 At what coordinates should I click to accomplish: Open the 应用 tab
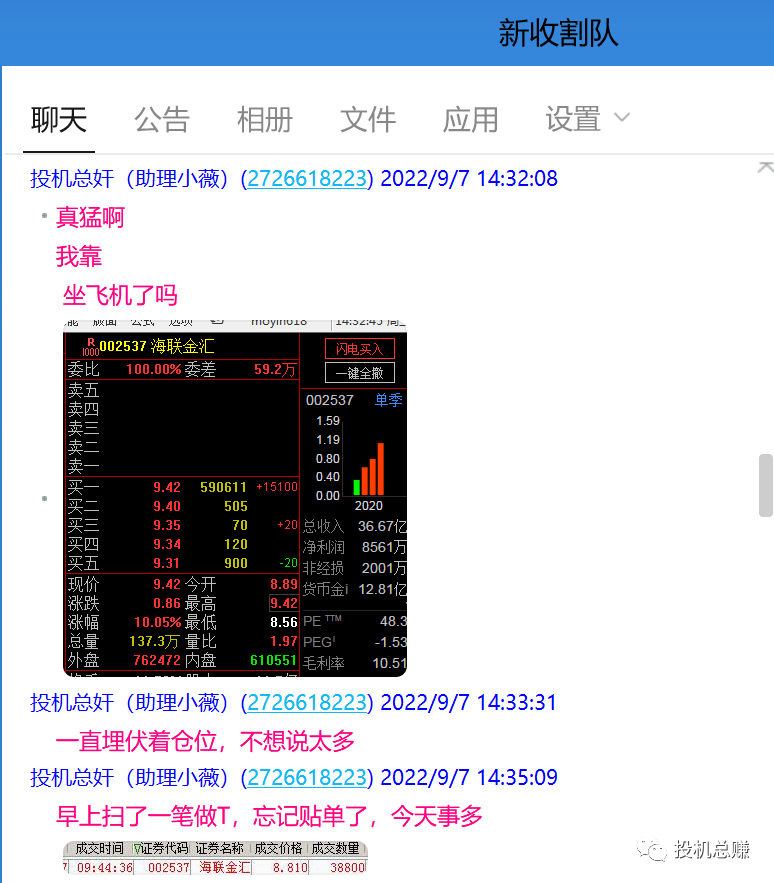470,120
